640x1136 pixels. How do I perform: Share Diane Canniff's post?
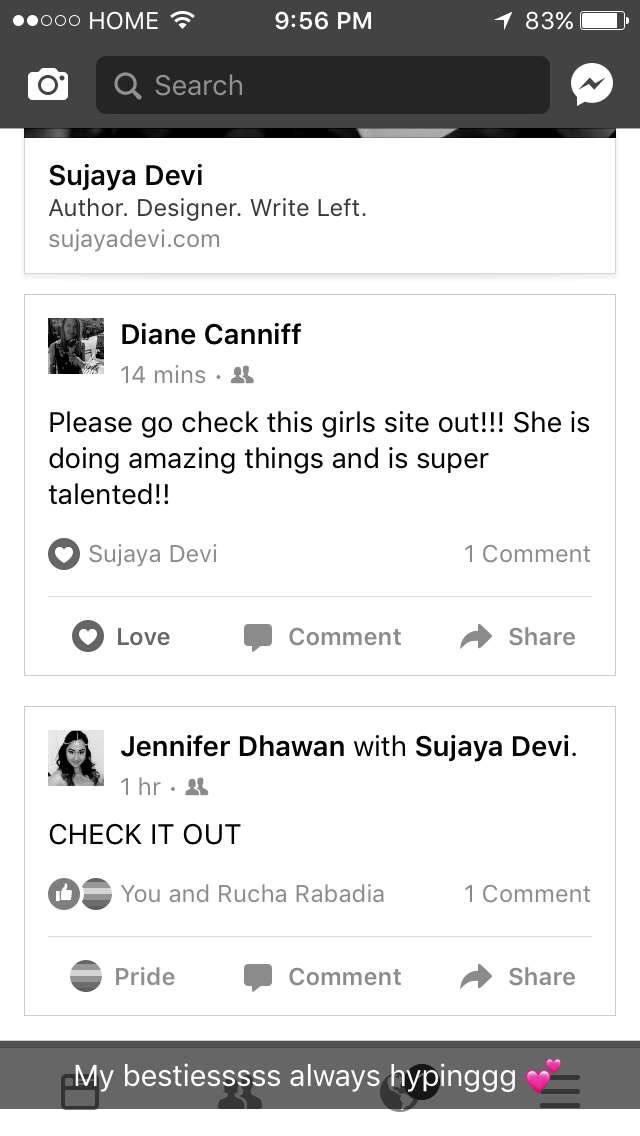pos(518,637)
